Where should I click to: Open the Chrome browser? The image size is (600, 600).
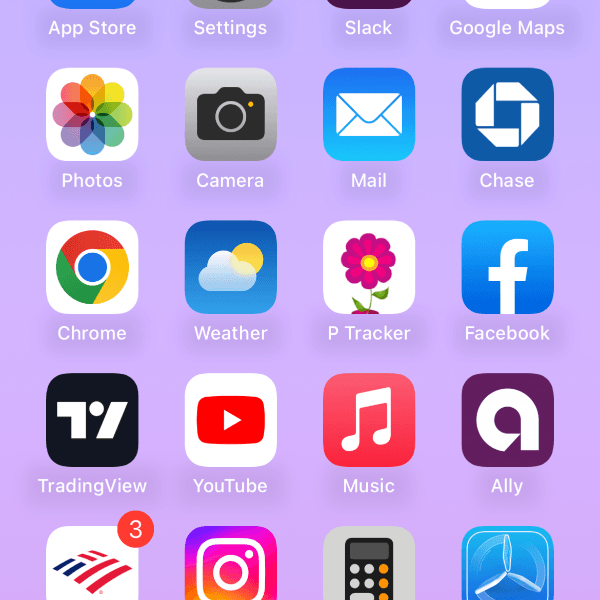pyautogui.click(x=92, y=267)
